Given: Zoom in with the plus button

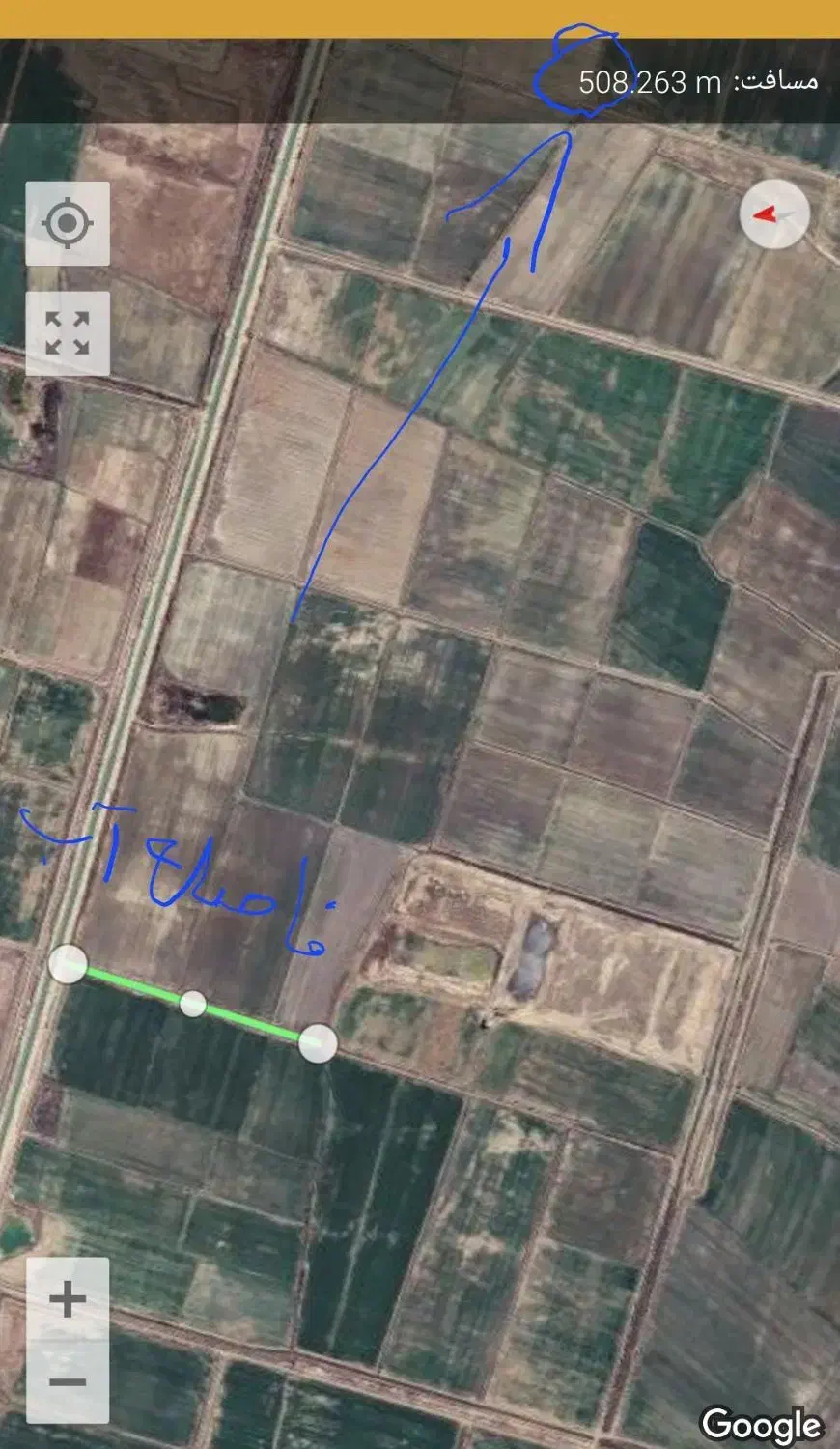Looking at the screenshot, I should point(67,1299).
